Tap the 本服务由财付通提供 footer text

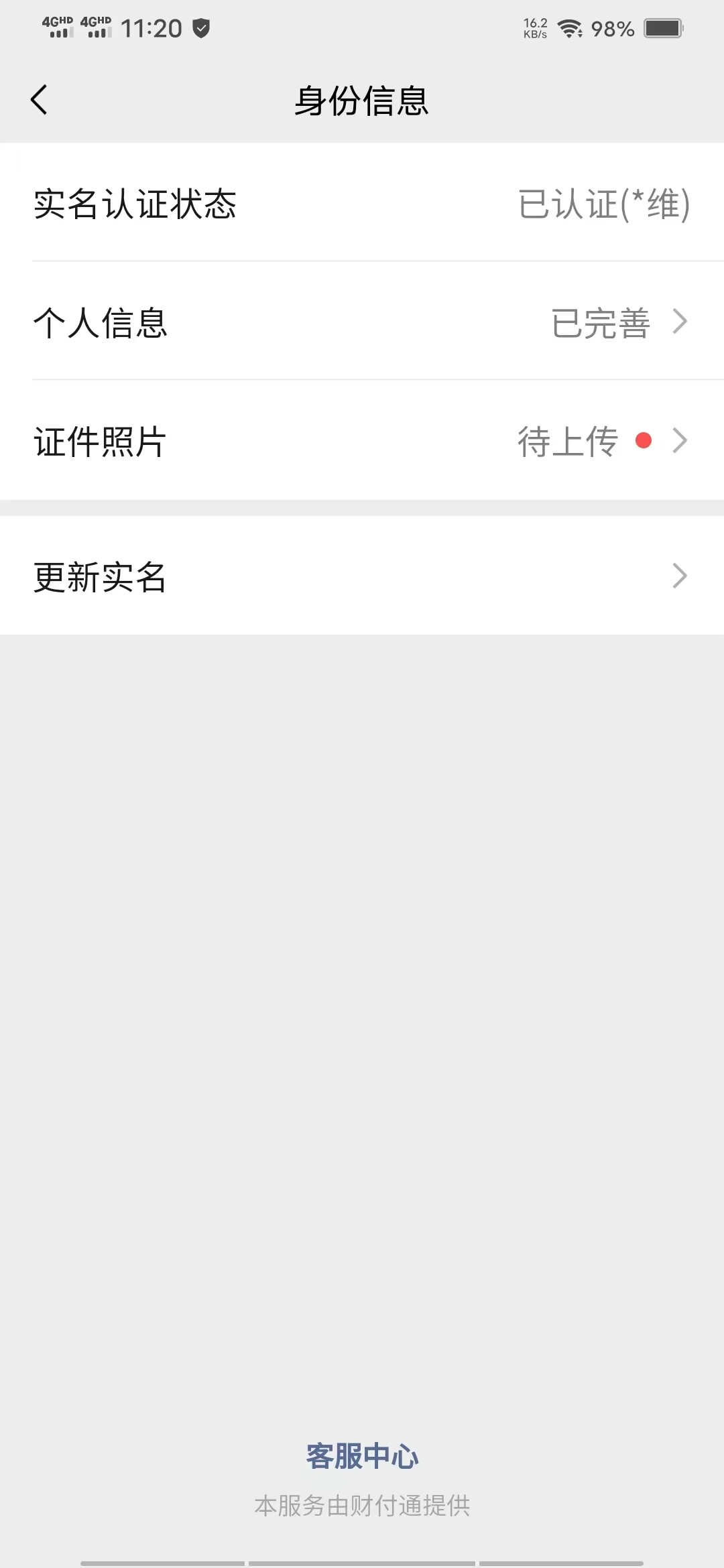click(362, 1504)
